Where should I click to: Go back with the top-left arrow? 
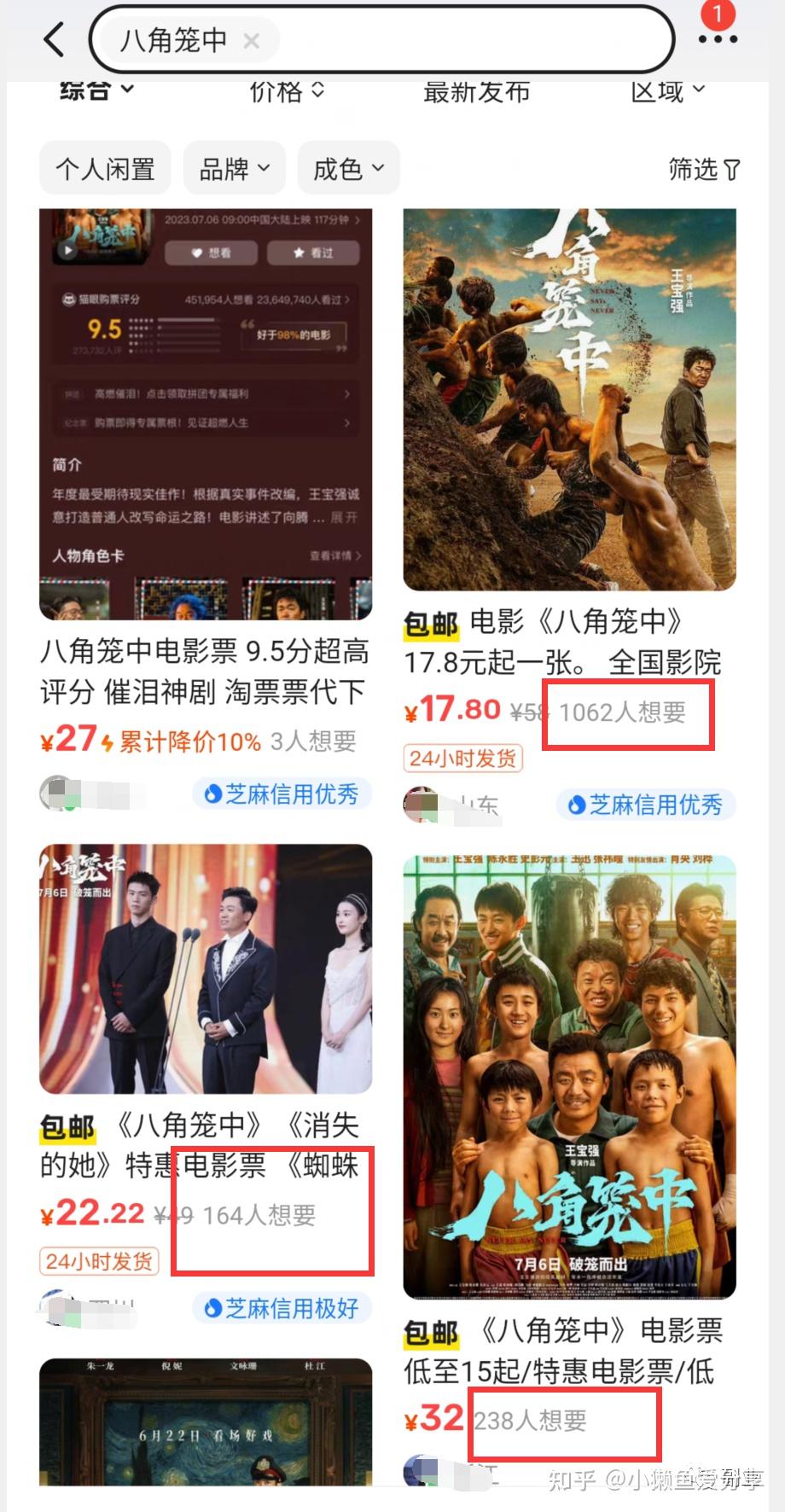54,39
